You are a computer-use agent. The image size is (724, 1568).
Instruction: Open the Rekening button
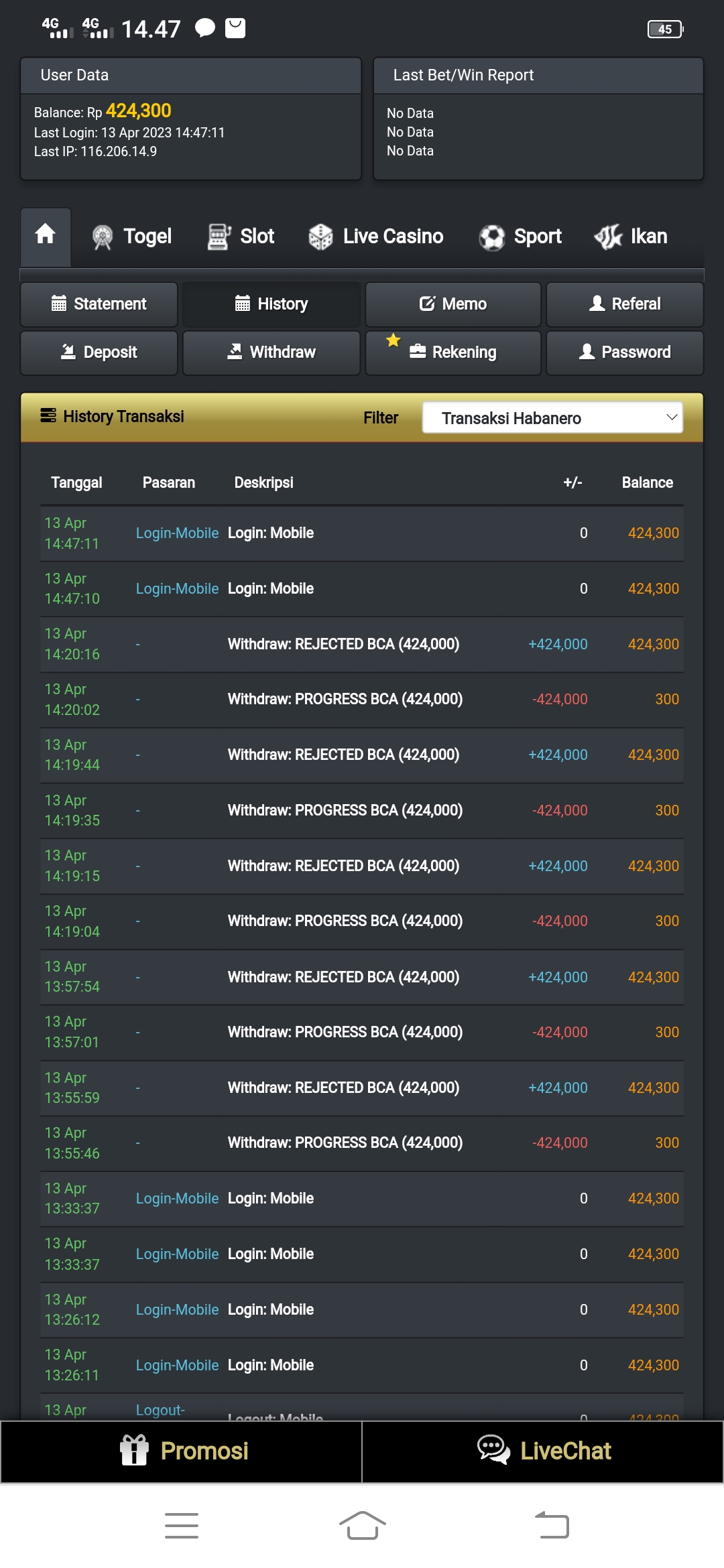pos(453,352)
